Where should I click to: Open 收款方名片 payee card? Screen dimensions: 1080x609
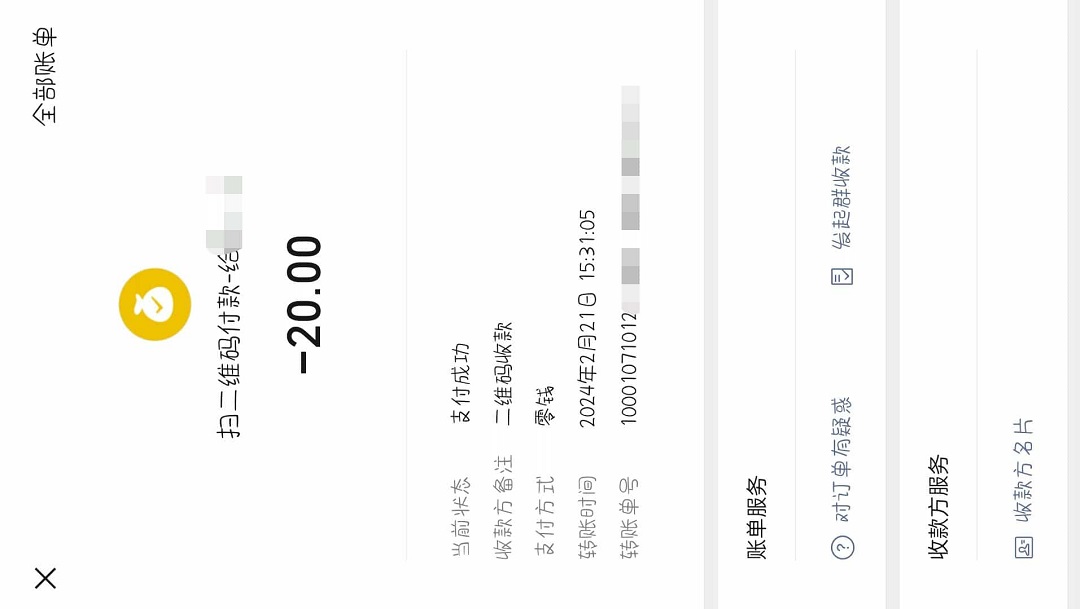1023,487
